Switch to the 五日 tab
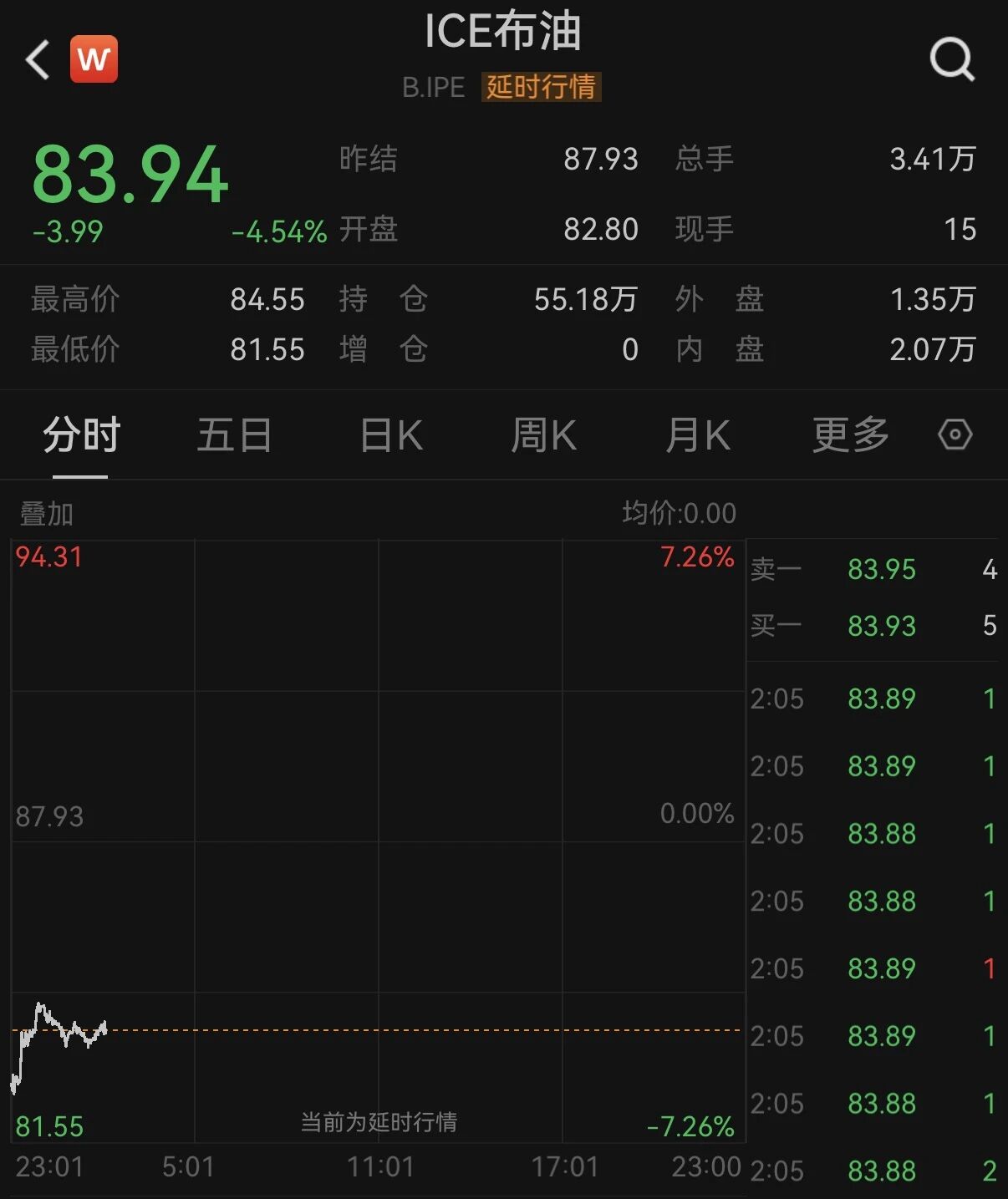1008x1199 pixels. click(235, 435)
